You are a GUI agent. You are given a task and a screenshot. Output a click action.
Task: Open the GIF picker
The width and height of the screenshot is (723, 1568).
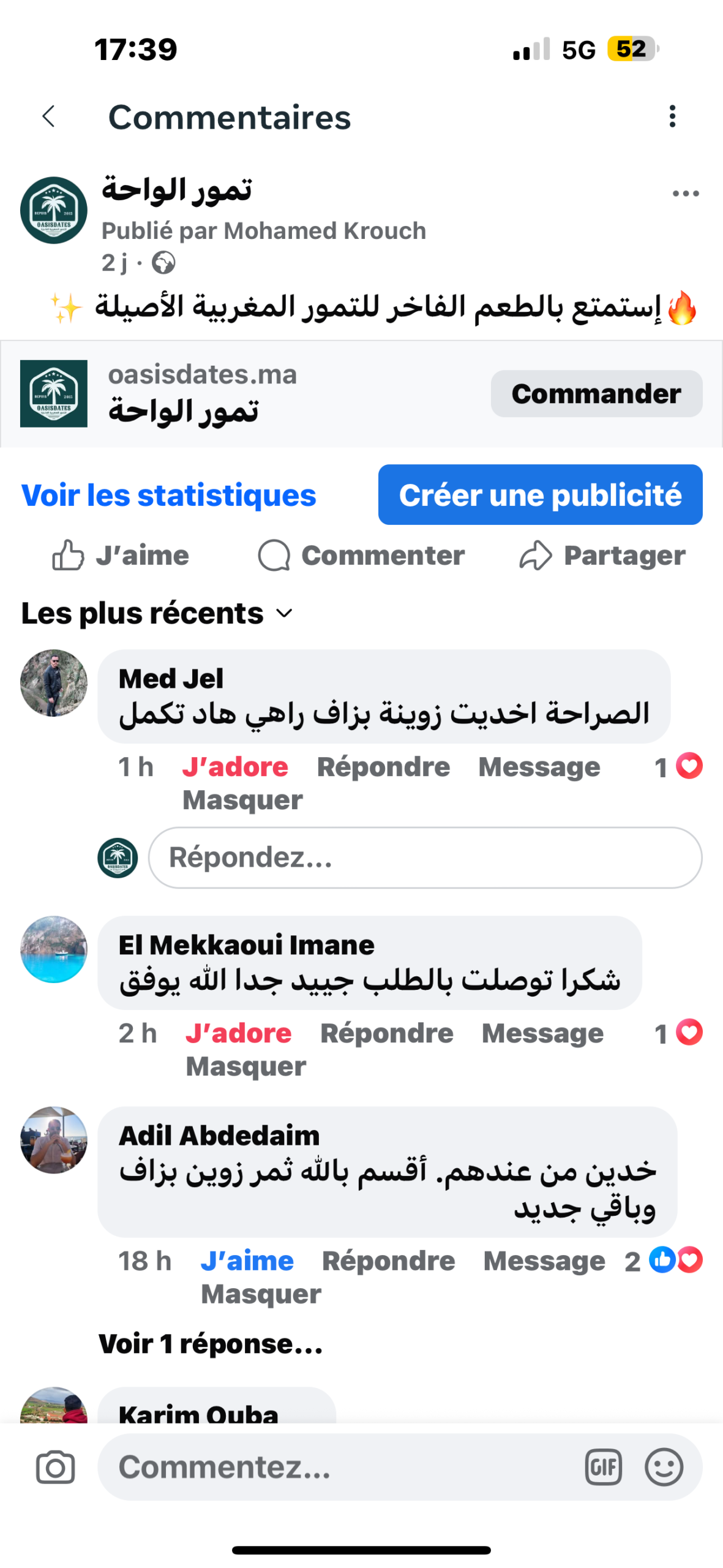(x=603, y=1467)
